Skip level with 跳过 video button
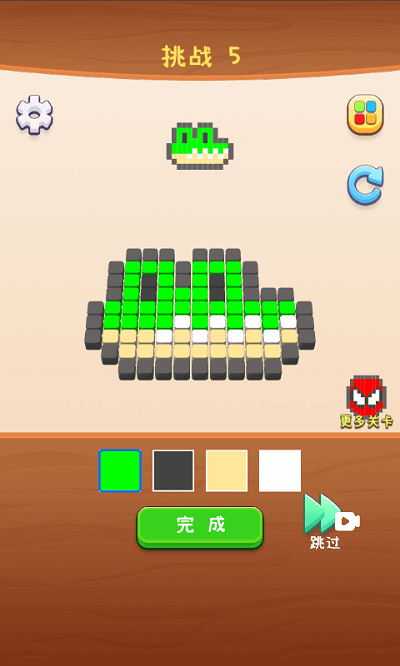Screen dimensions: 400x666 [x=331, y=522]
